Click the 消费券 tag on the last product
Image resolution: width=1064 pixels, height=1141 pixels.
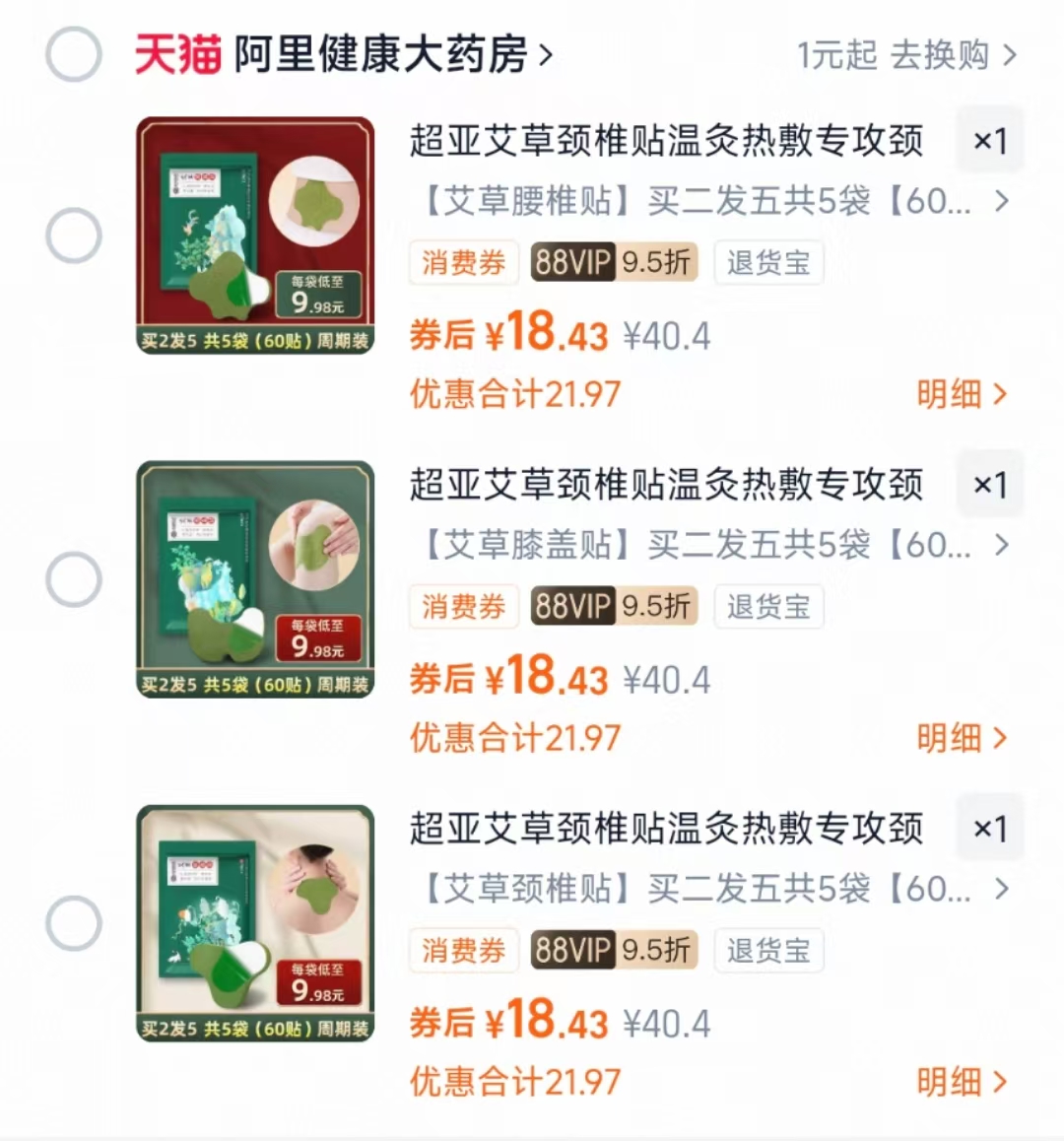pyautogui.click(x=463, y=950)
